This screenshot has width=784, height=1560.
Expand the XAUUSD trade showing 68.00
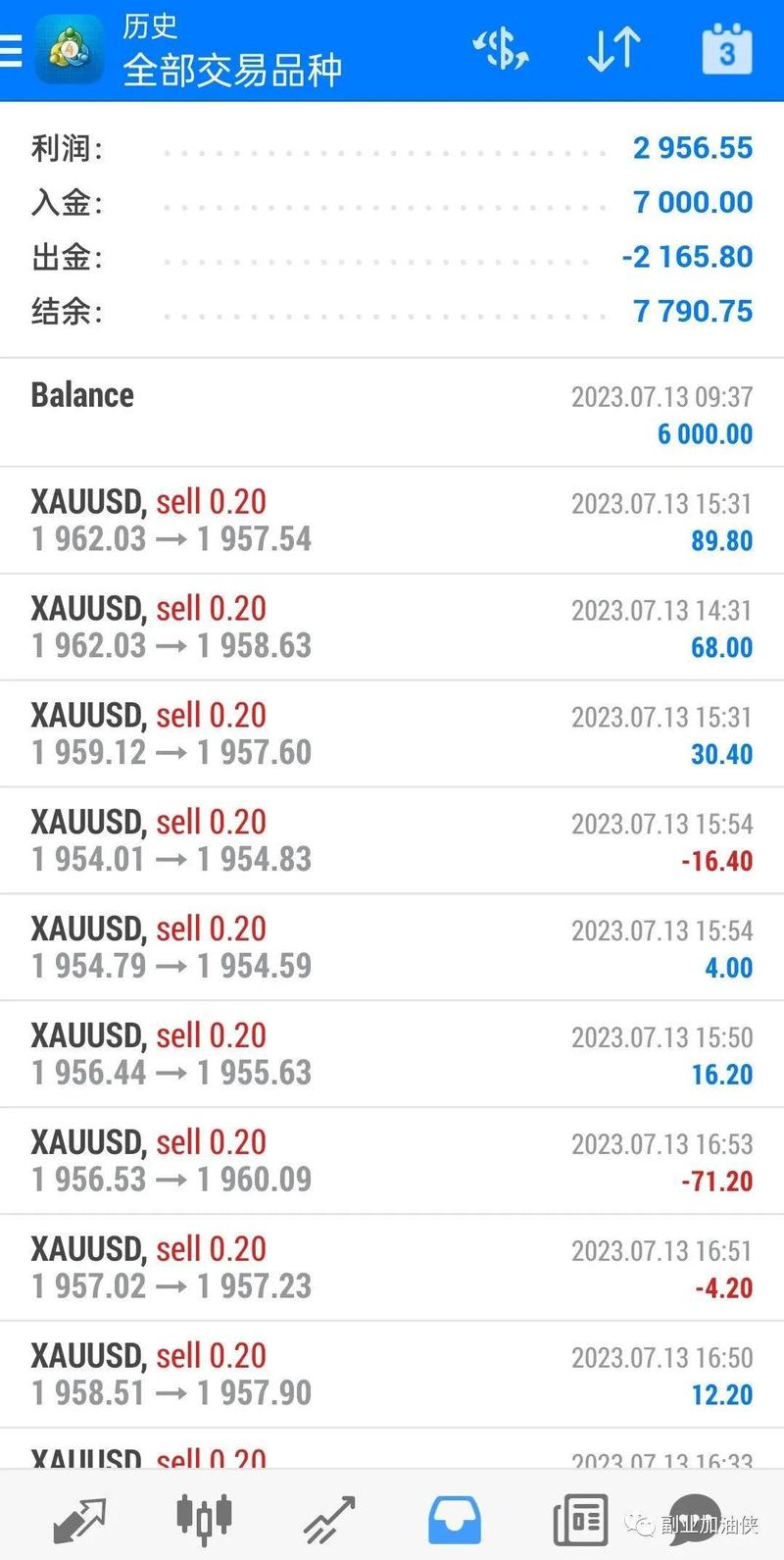(392, 628)
